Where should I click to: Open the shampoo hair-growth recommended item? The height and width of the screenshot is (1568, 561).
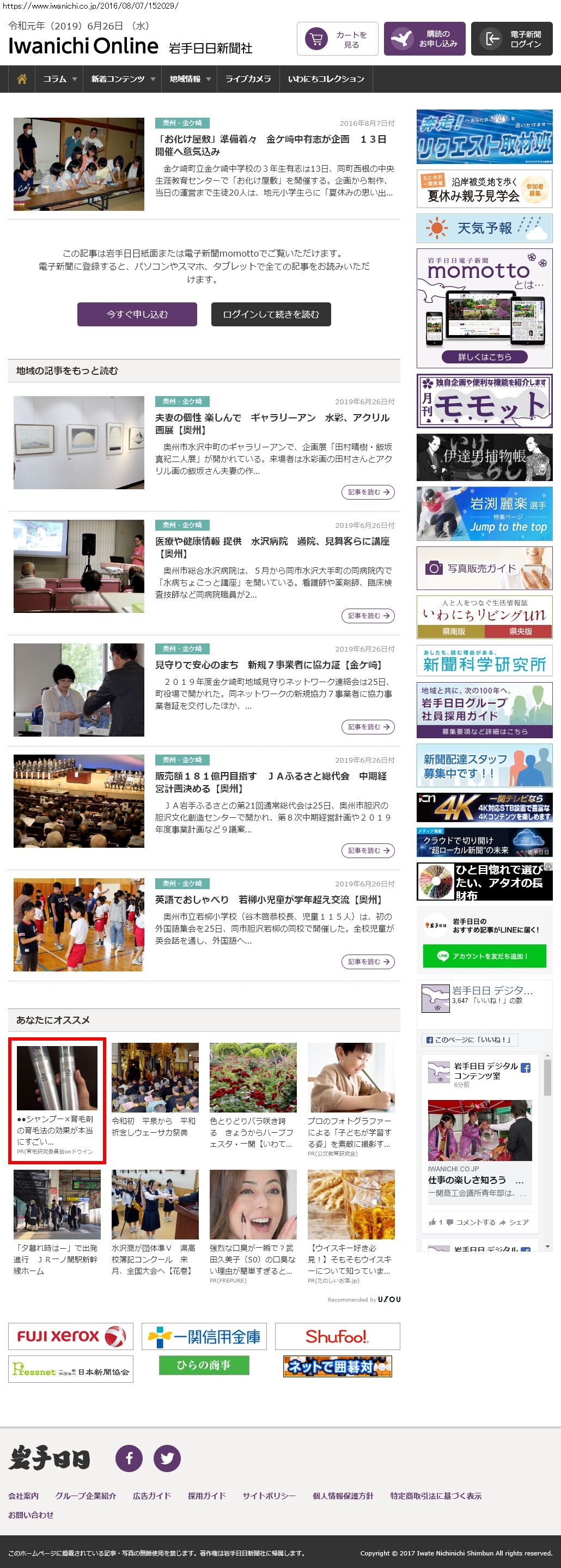coord(57,1101)
